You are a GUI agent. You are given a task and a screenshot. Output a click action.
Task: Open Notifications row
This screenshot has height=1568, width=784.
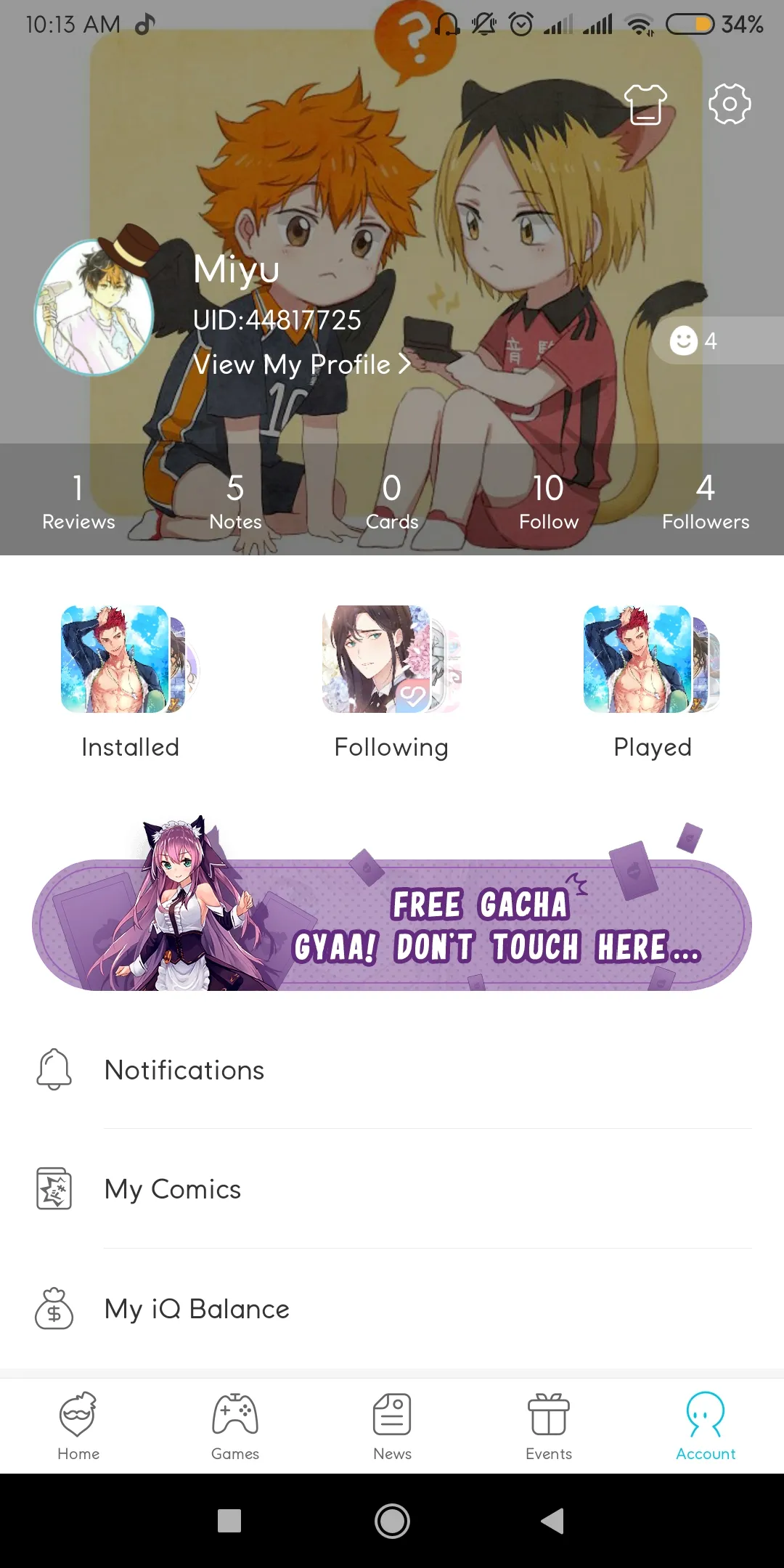[392, 1070]
